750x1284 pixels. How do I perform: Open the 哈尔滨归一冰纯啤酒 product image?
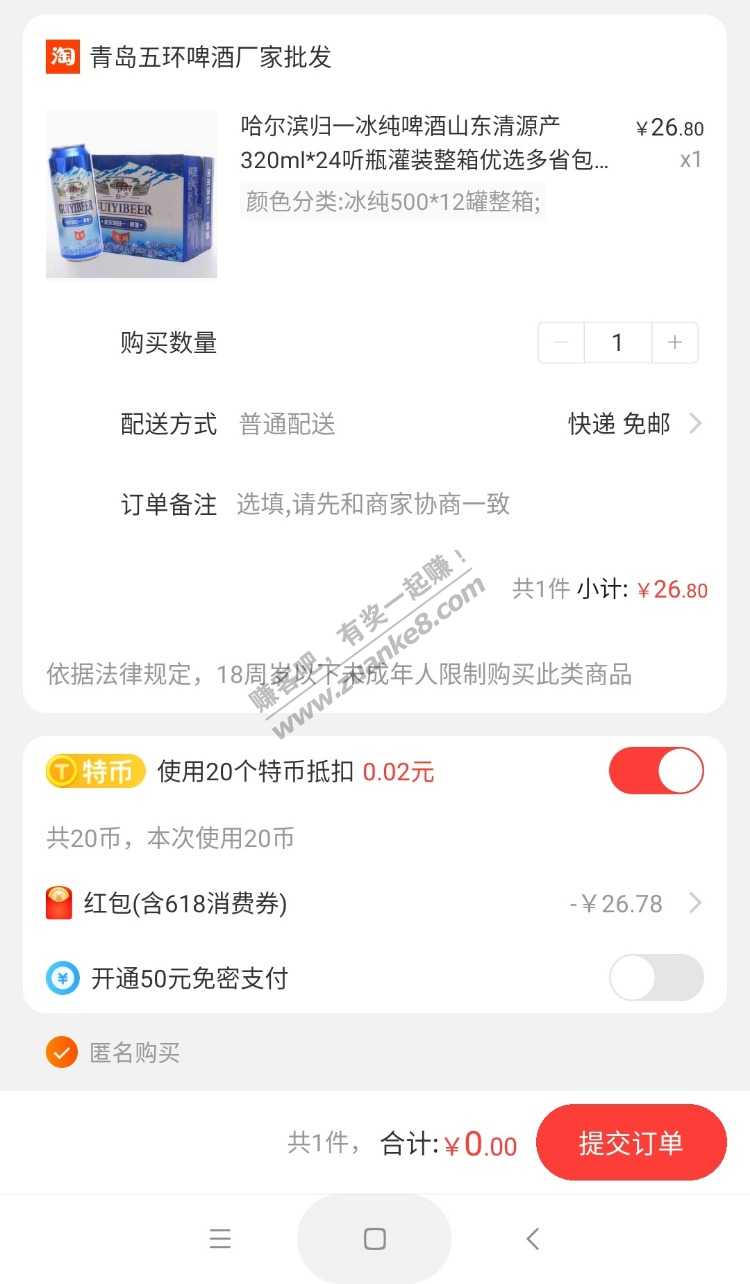click(131, 195)
